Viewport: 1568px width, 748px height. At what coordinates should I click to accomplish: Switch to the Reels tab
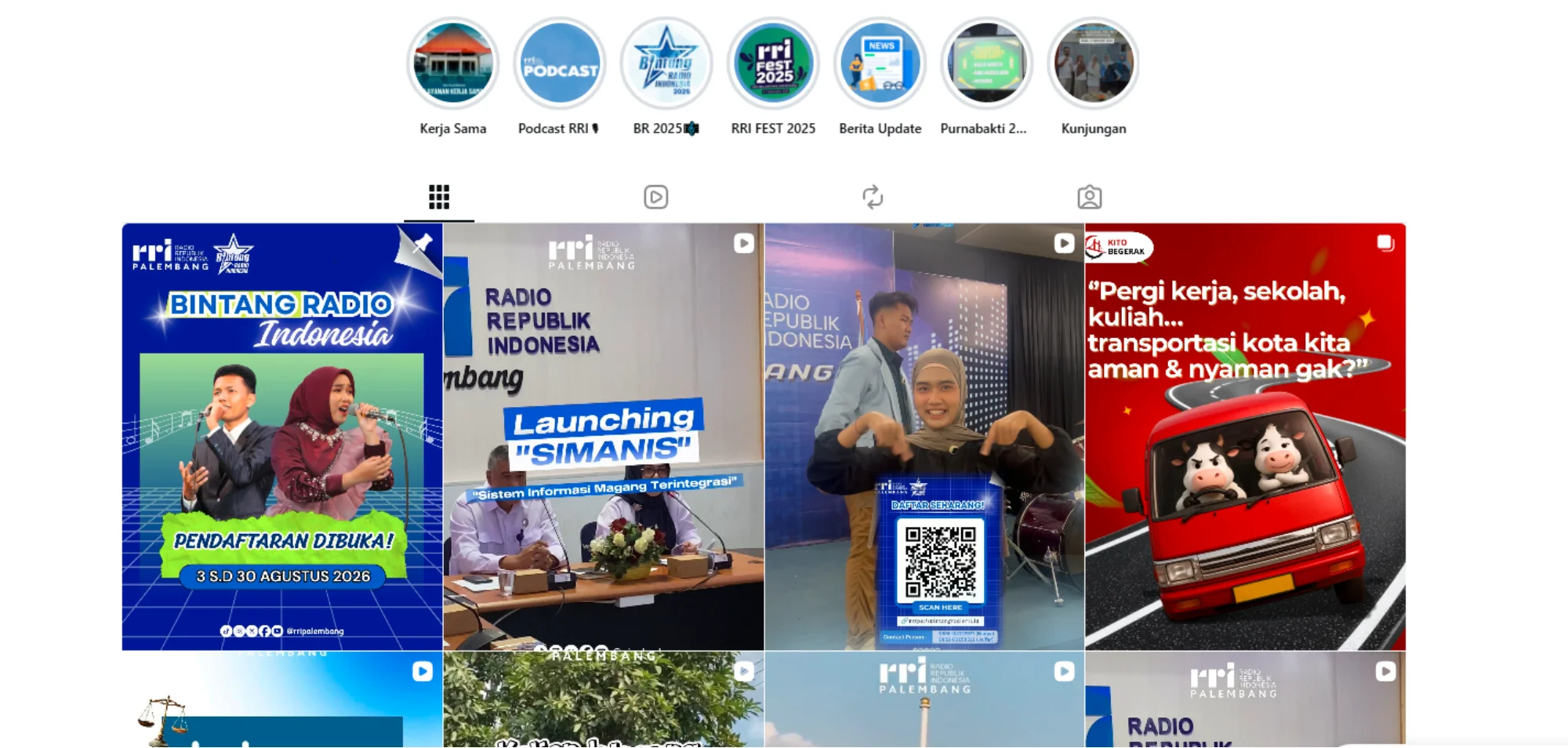tap(656, 197)
